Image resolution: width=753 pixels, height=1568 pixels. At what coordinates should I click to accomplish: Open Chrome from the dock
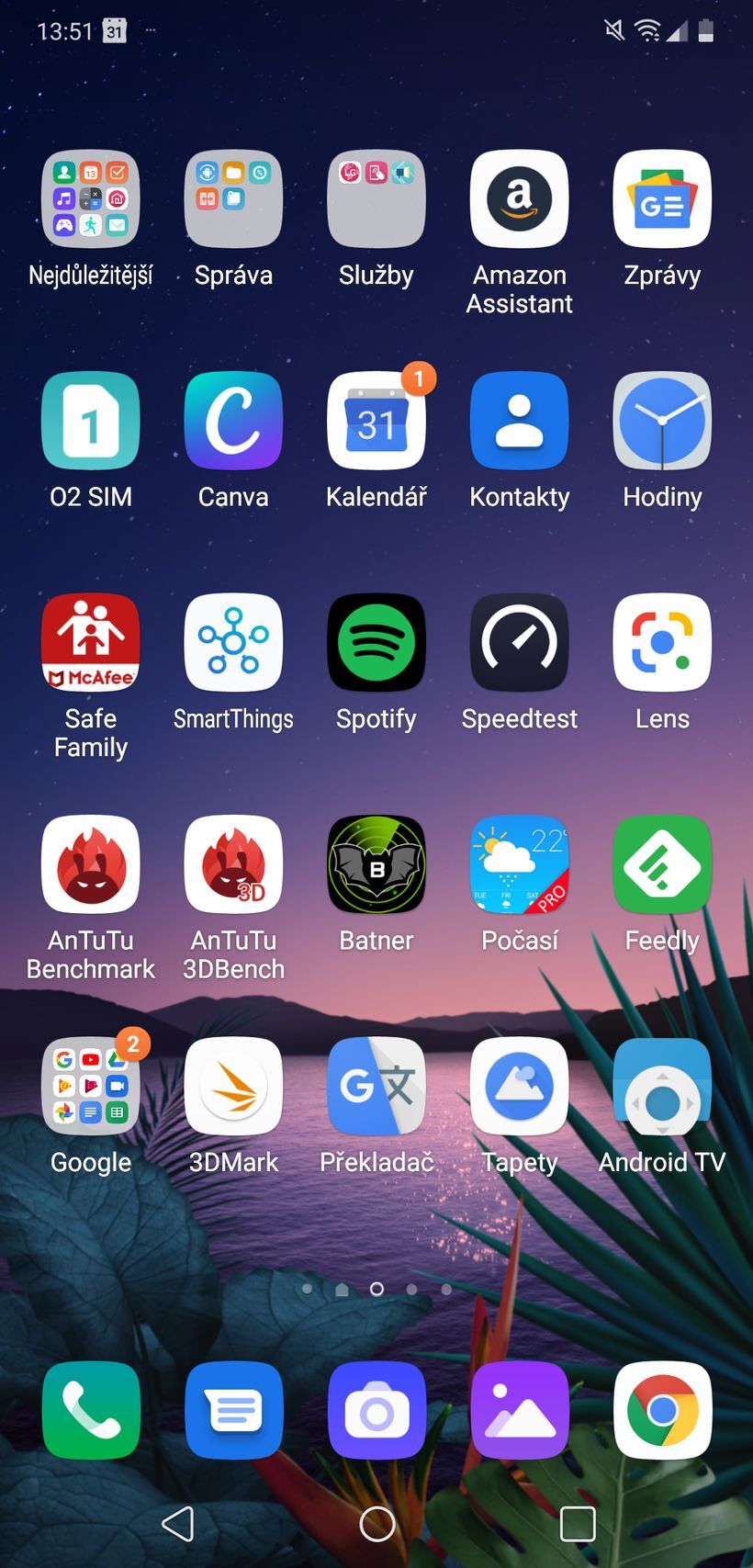click(x=662, y=1411)
